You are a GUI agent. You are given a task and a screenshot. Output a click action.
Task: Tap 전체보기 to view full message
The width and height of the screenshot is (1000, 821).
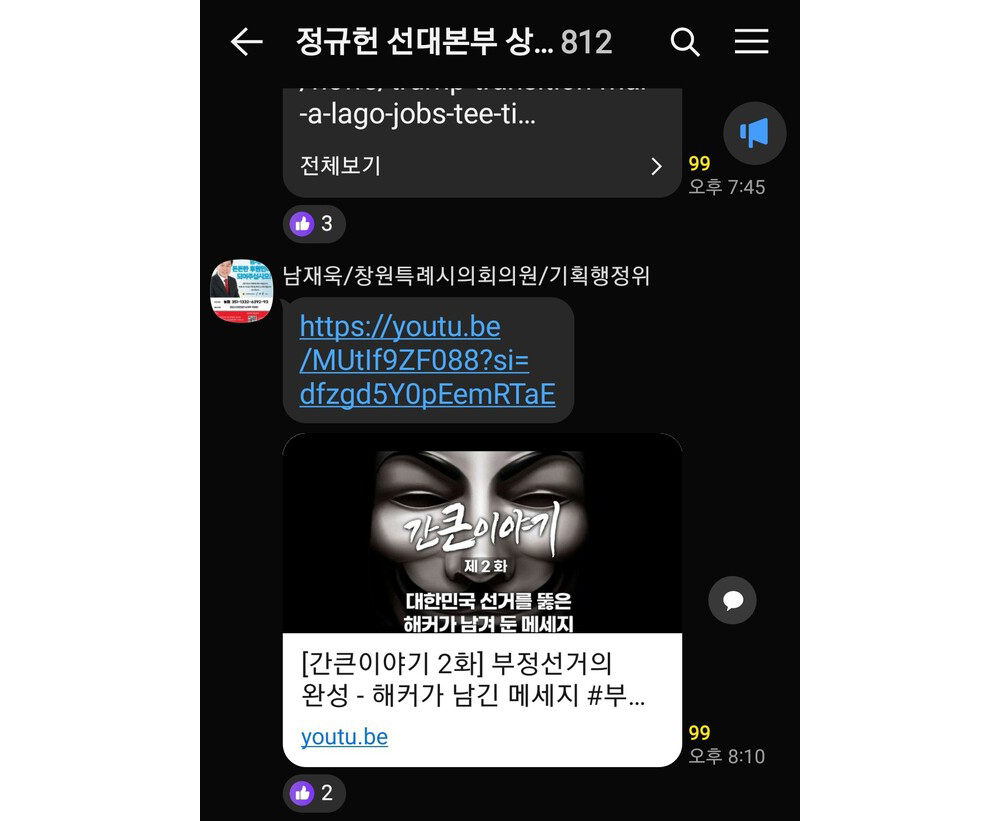[x=481, y=166]
